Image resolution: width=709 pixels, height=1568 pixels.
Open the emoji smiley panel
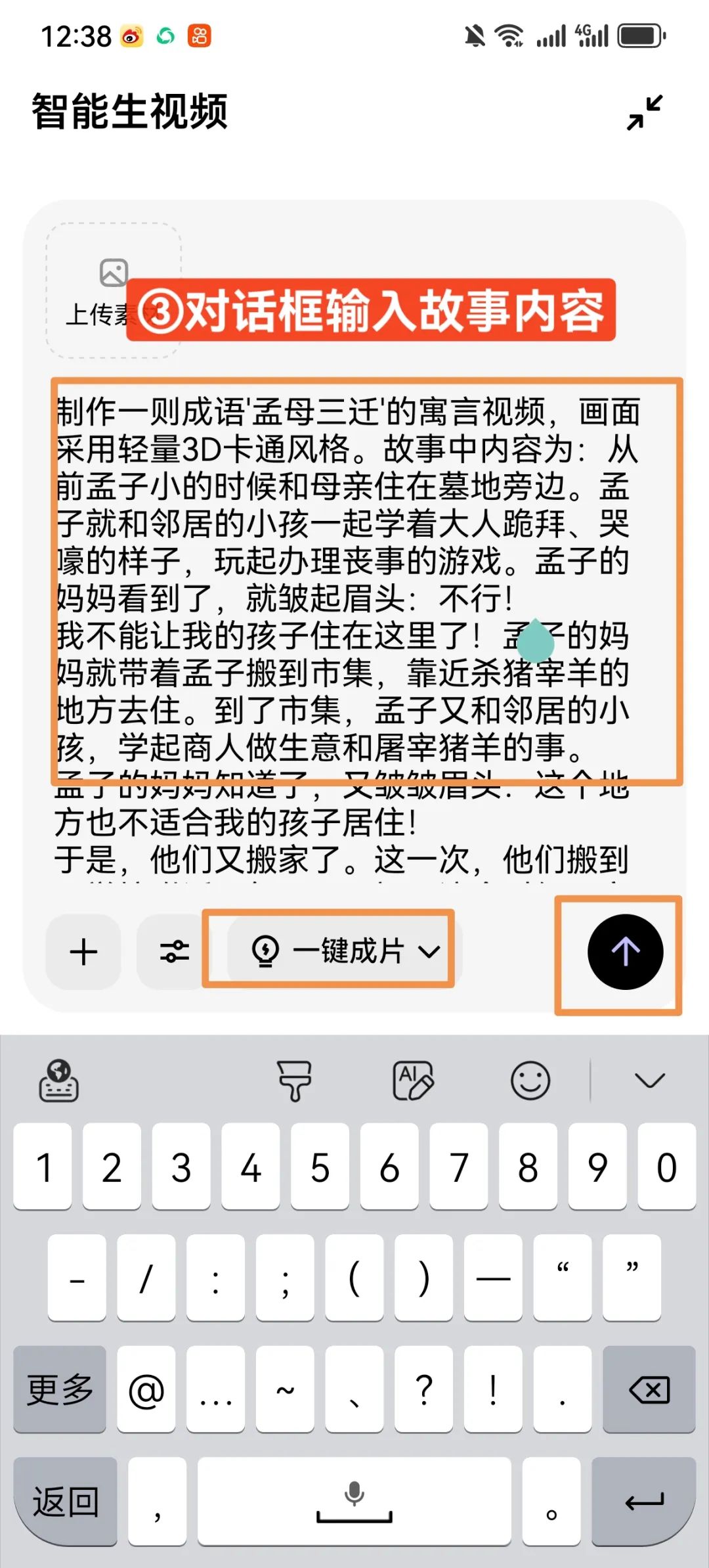click(530, 1081)
